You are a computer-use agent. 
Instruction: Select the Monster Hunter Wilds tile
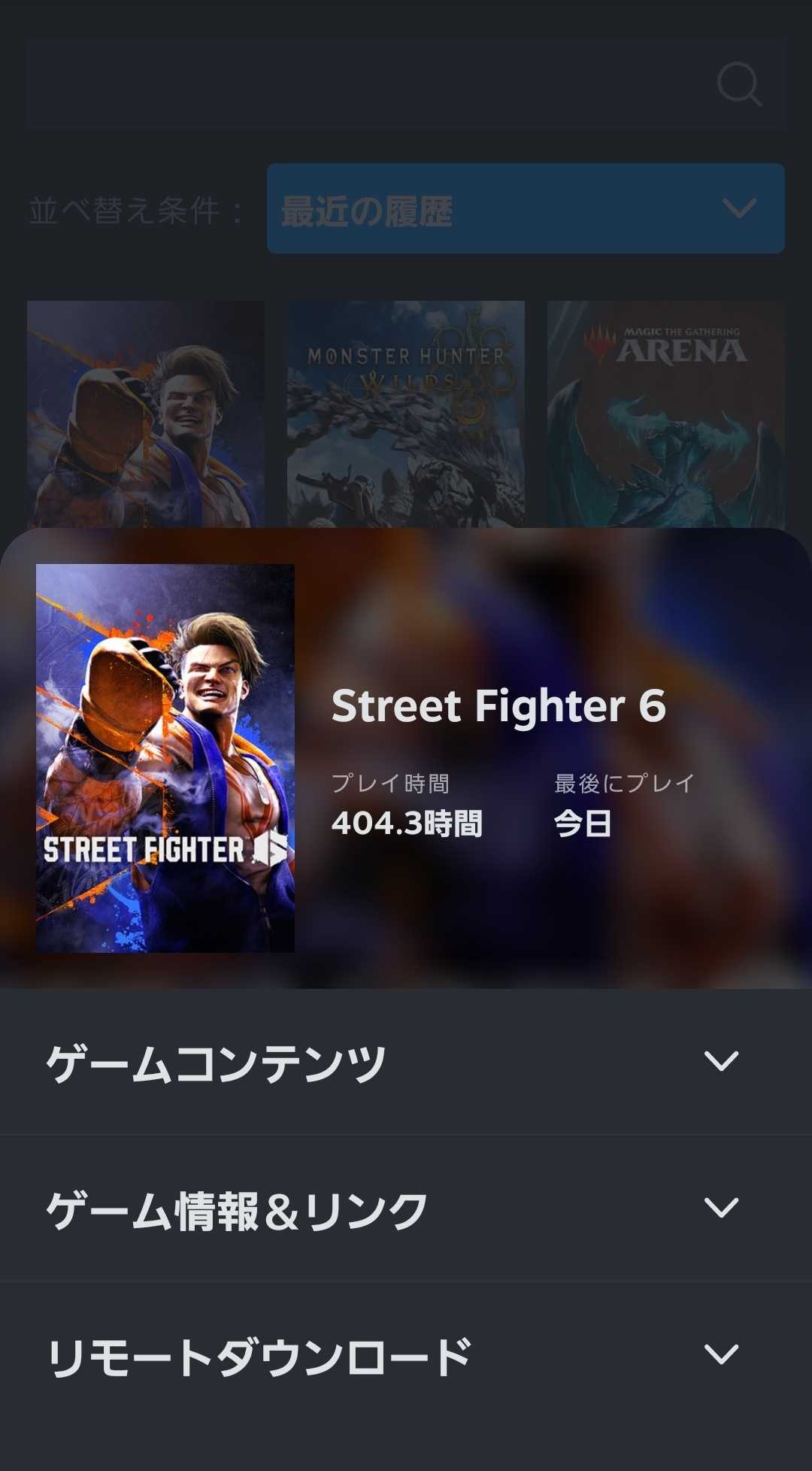[406, 414]
